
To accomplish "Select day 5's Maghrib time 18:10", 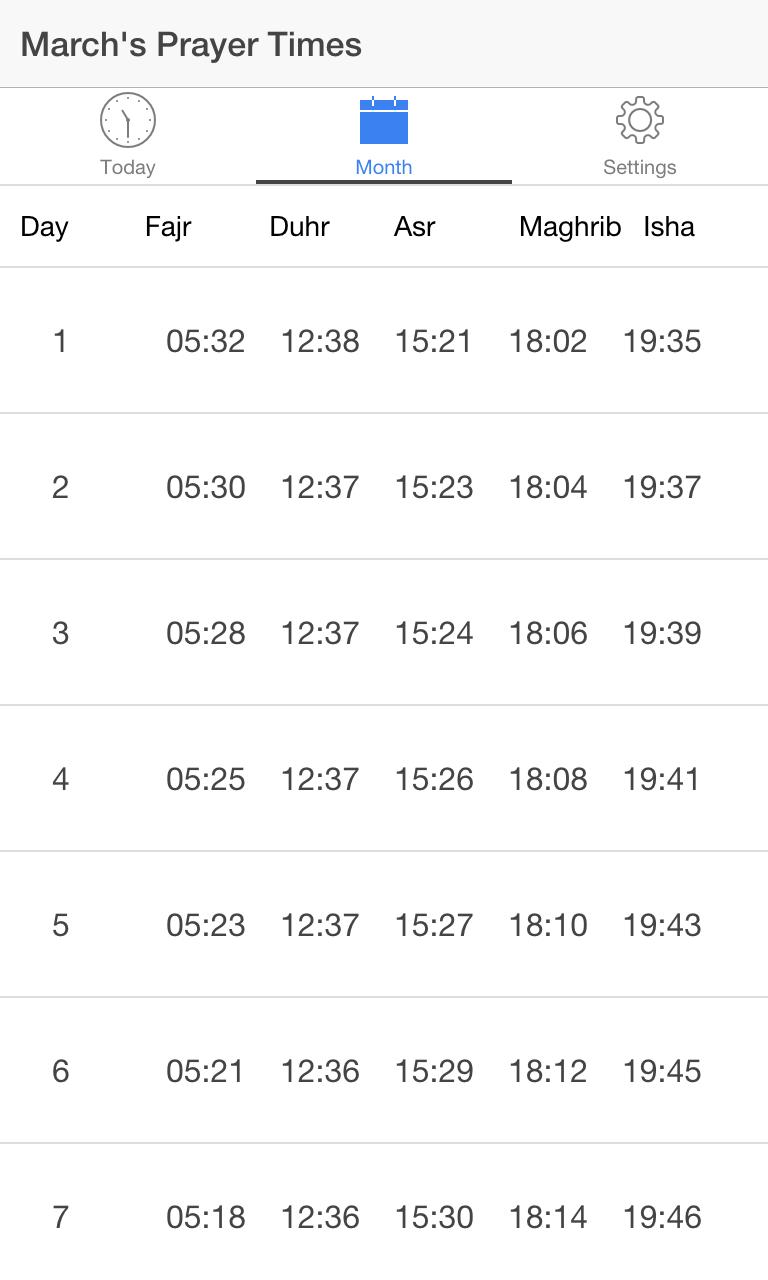I will coord(548,924).
